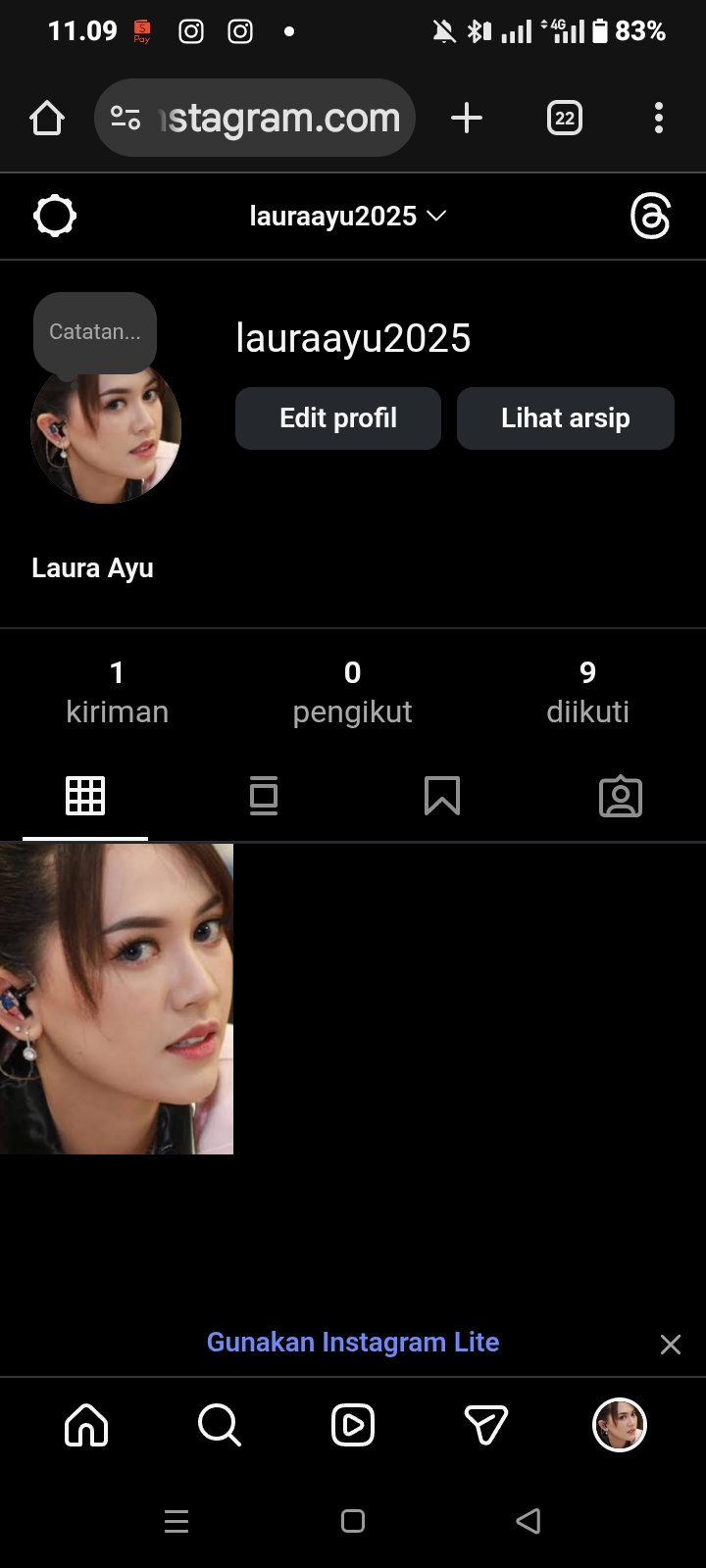View the 0 pengikut followers list
Viewport: 706px width, 1568px height.
[x=352, y=692]
